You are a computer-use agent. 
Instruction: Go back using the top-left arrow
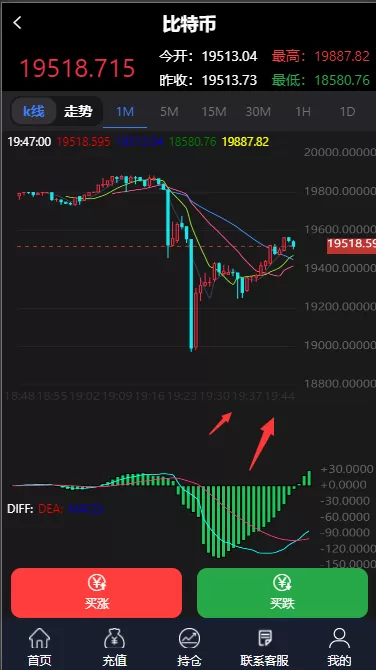[x=17, y=23]
